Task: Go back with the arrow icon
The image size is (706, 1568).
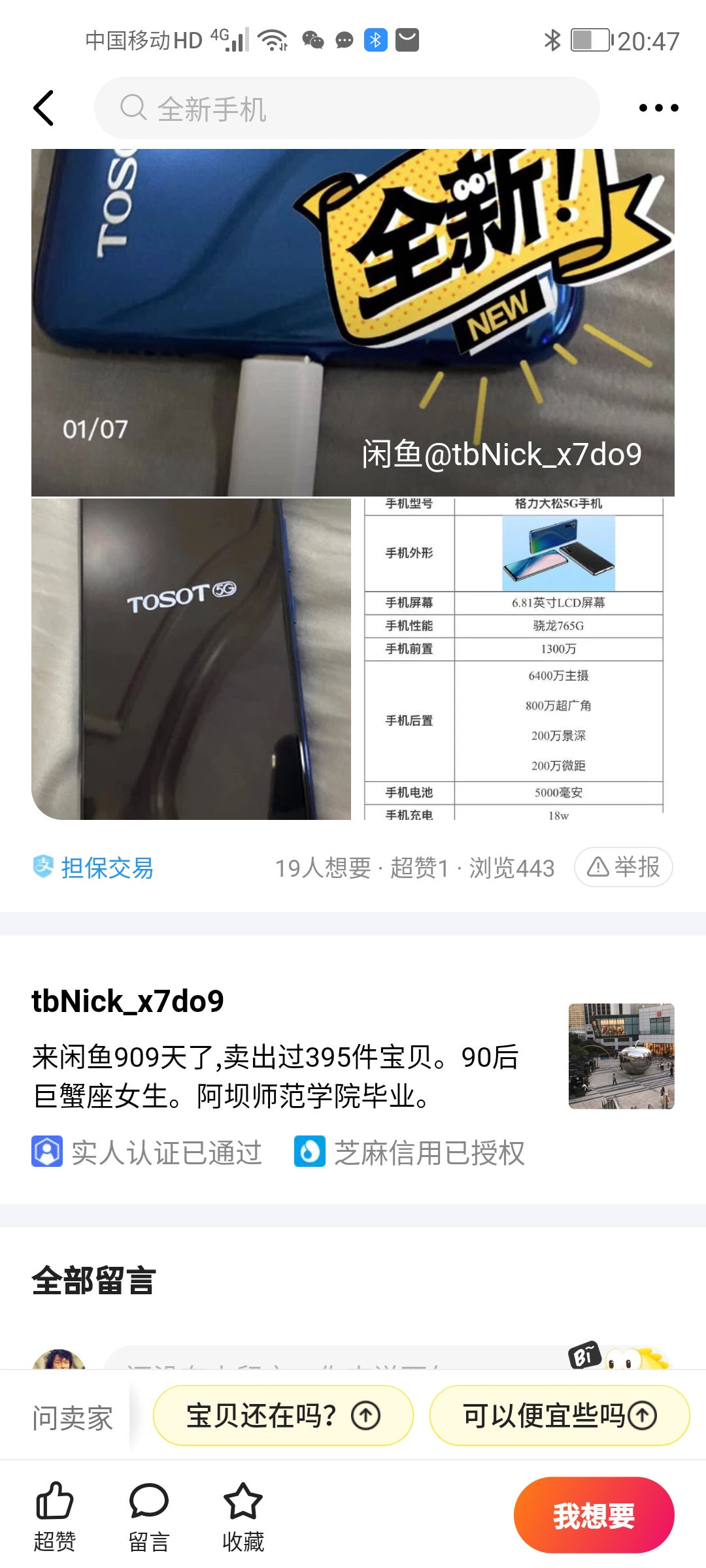Action: pyautogui.click(x=44, y=108)
